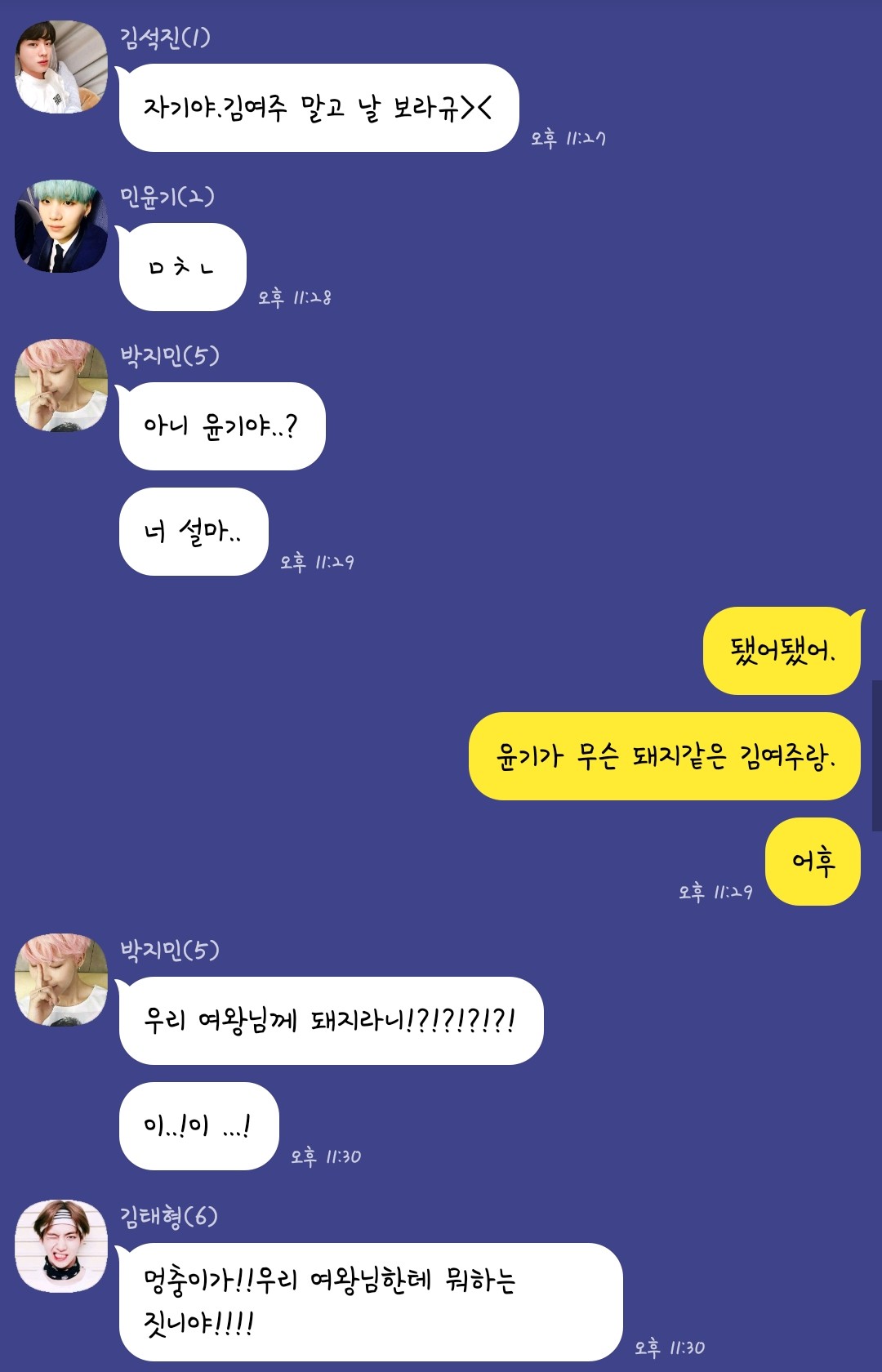Open 박지민's avatar beside '우리 여왕님께' message
Viewport: 882px width, 1372px height.
tap(61, 980)
